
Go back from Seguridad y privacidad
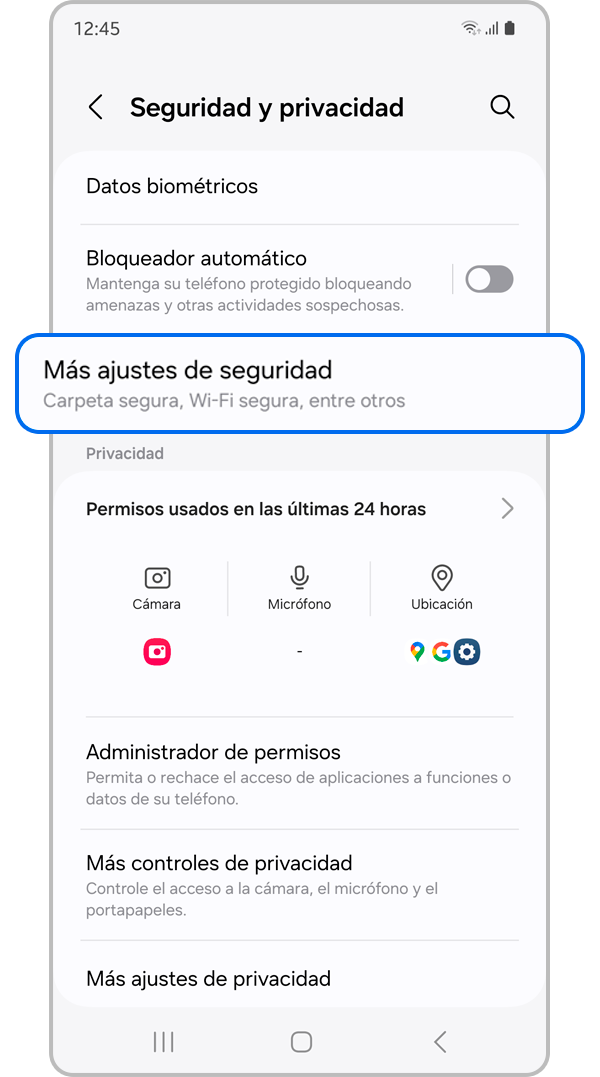pos(96,108)
